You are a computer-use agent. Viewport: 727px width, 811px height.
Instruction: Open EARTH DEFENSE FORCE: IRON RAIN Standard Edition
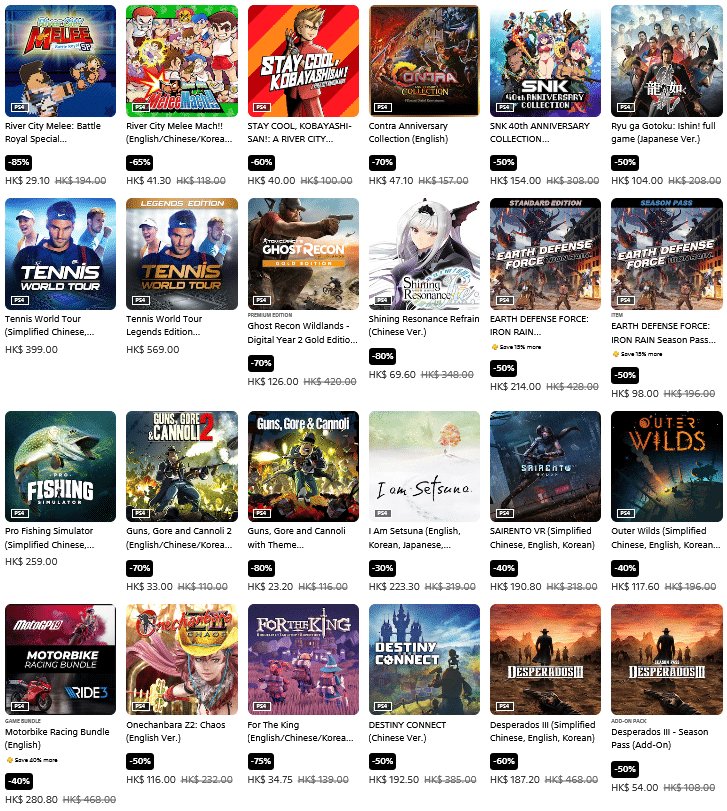pos(545,253)
